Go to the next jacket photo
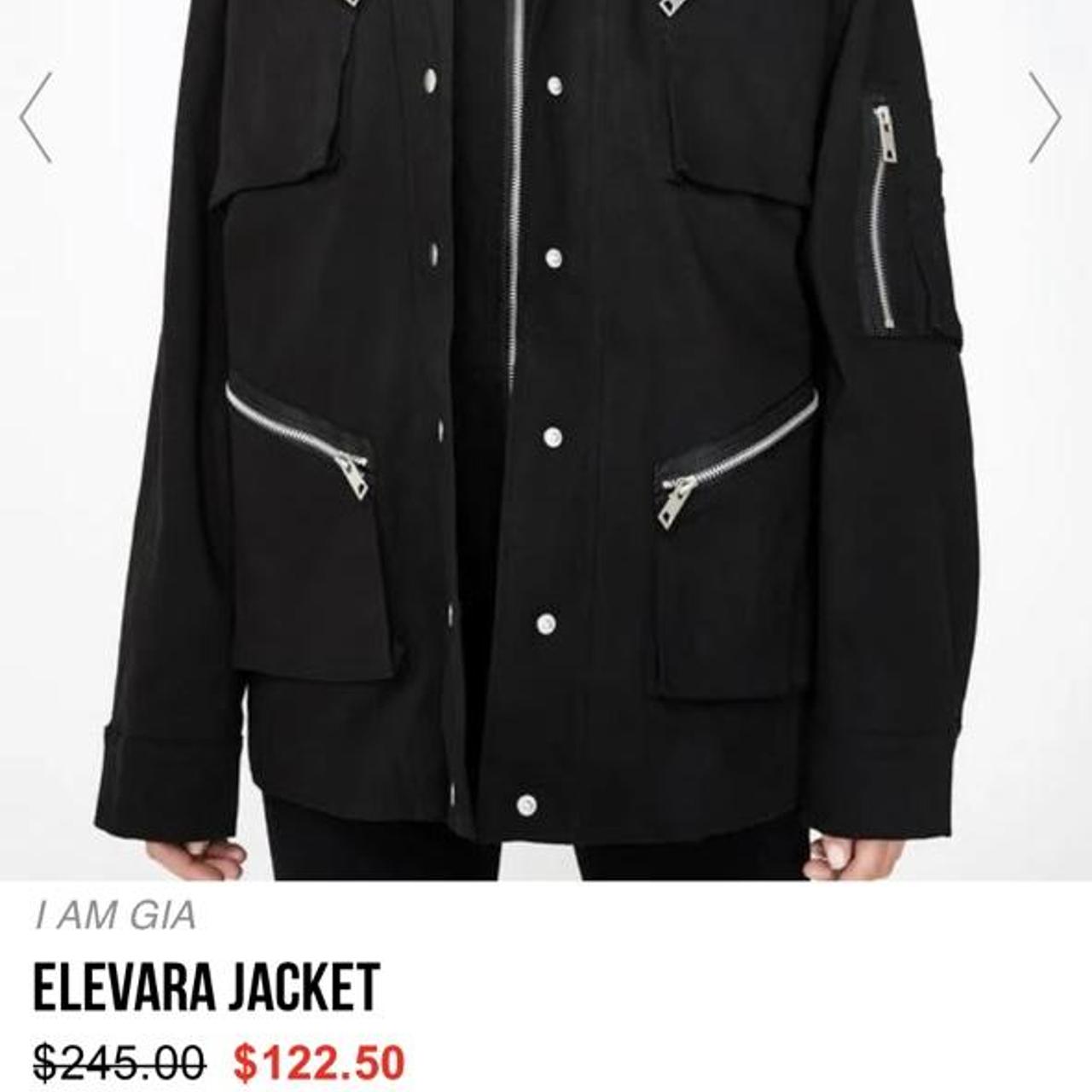1092x1092 pixels. click(x=1044, y=118)
